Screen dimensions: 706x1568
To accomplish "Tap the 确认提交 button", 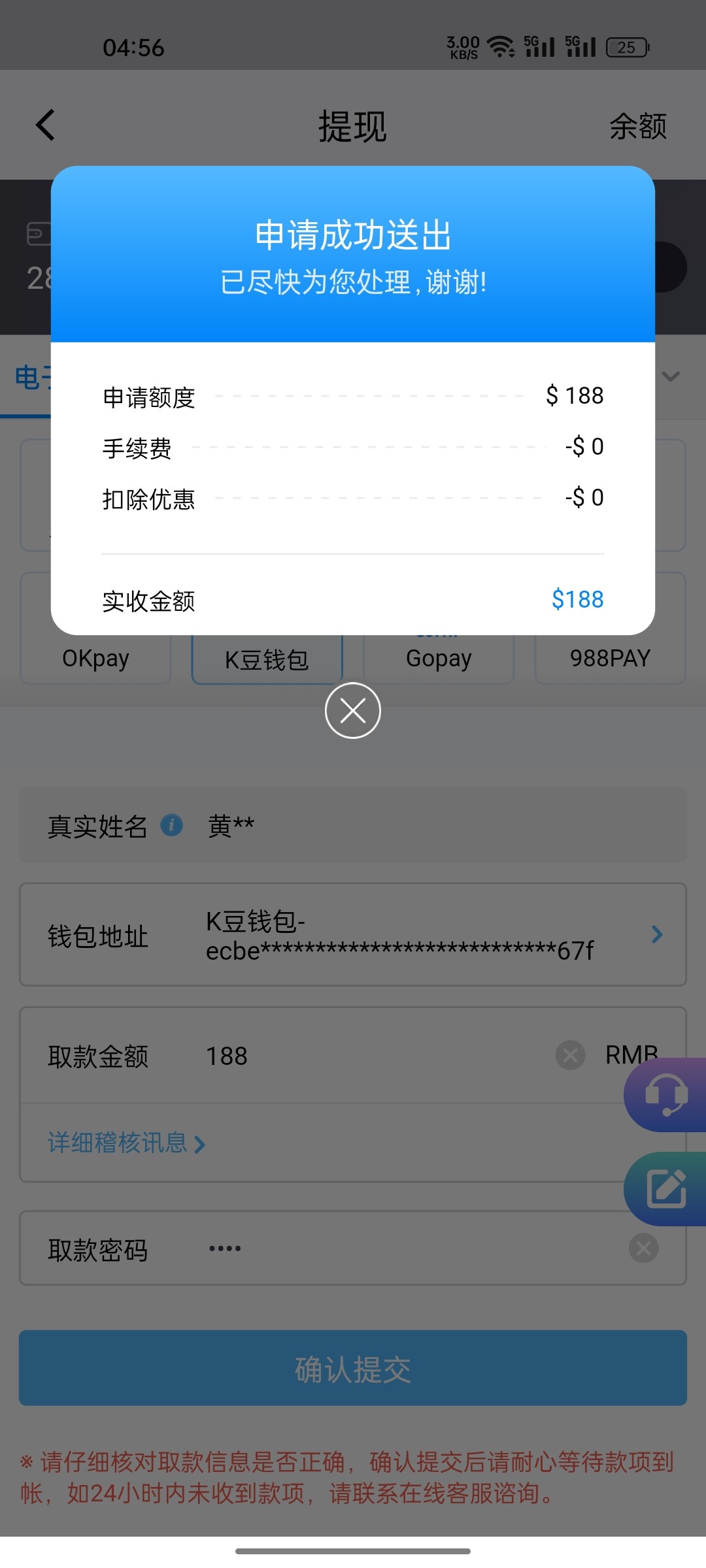I will tap(353, 1368).
